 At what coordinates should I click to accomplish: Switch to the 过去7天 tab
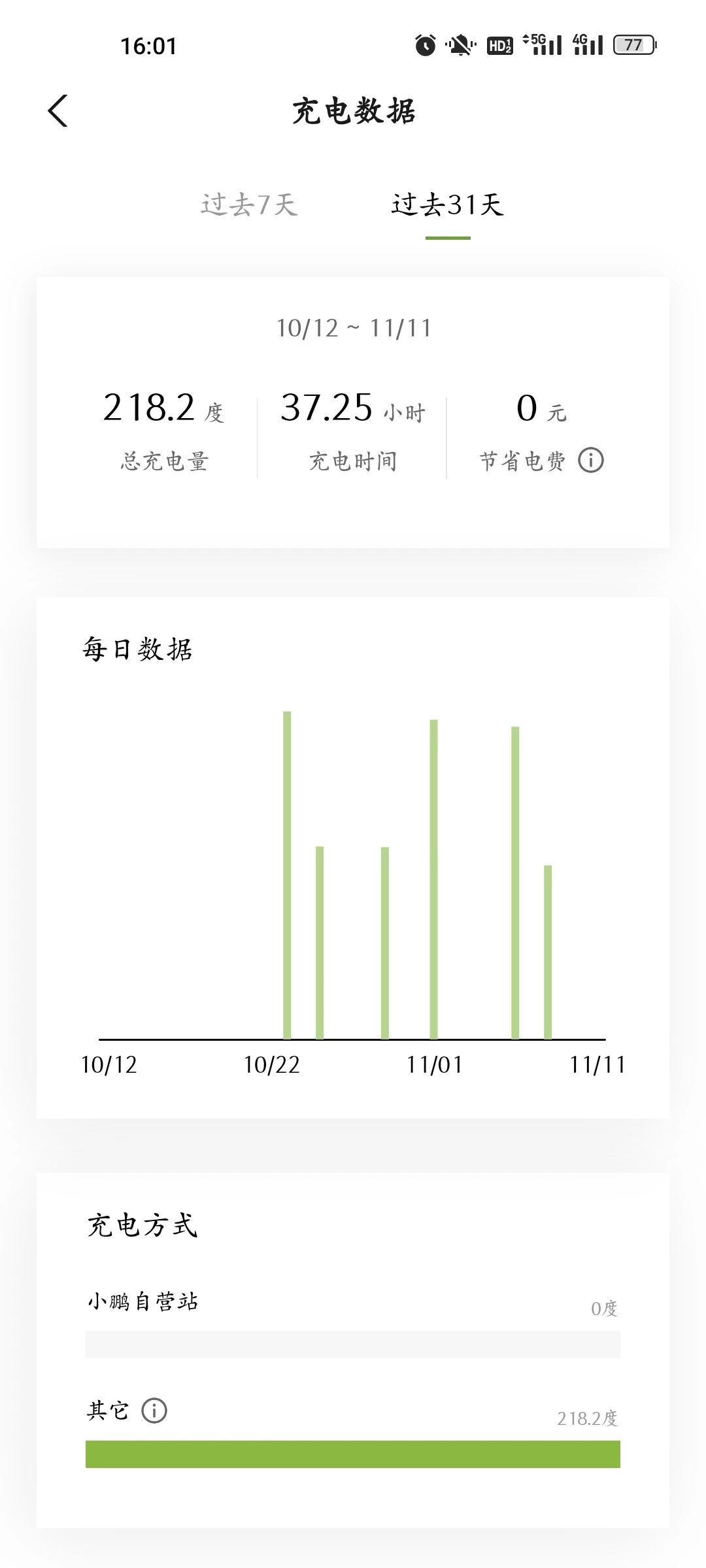click(x=249, y=204)
